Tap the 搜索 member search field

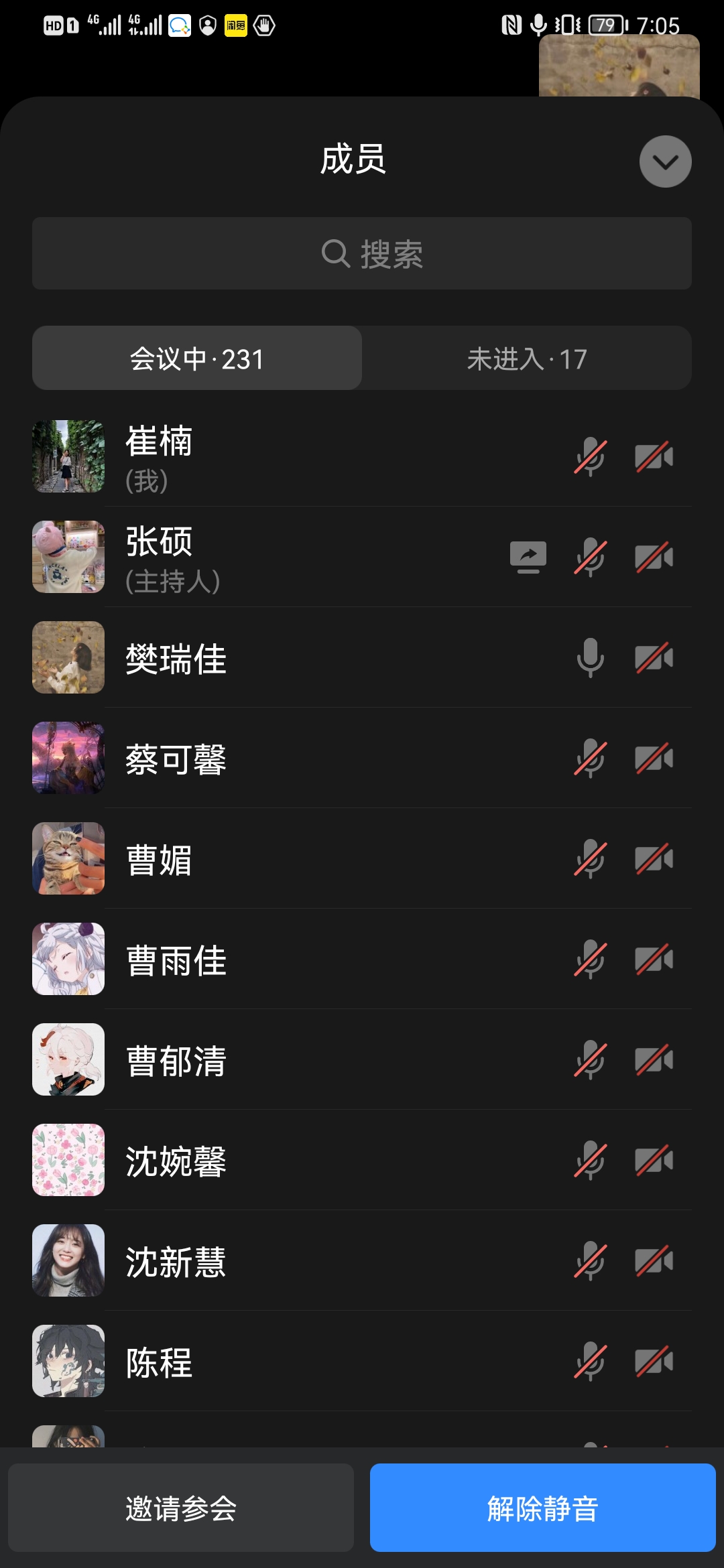[362, 253]
